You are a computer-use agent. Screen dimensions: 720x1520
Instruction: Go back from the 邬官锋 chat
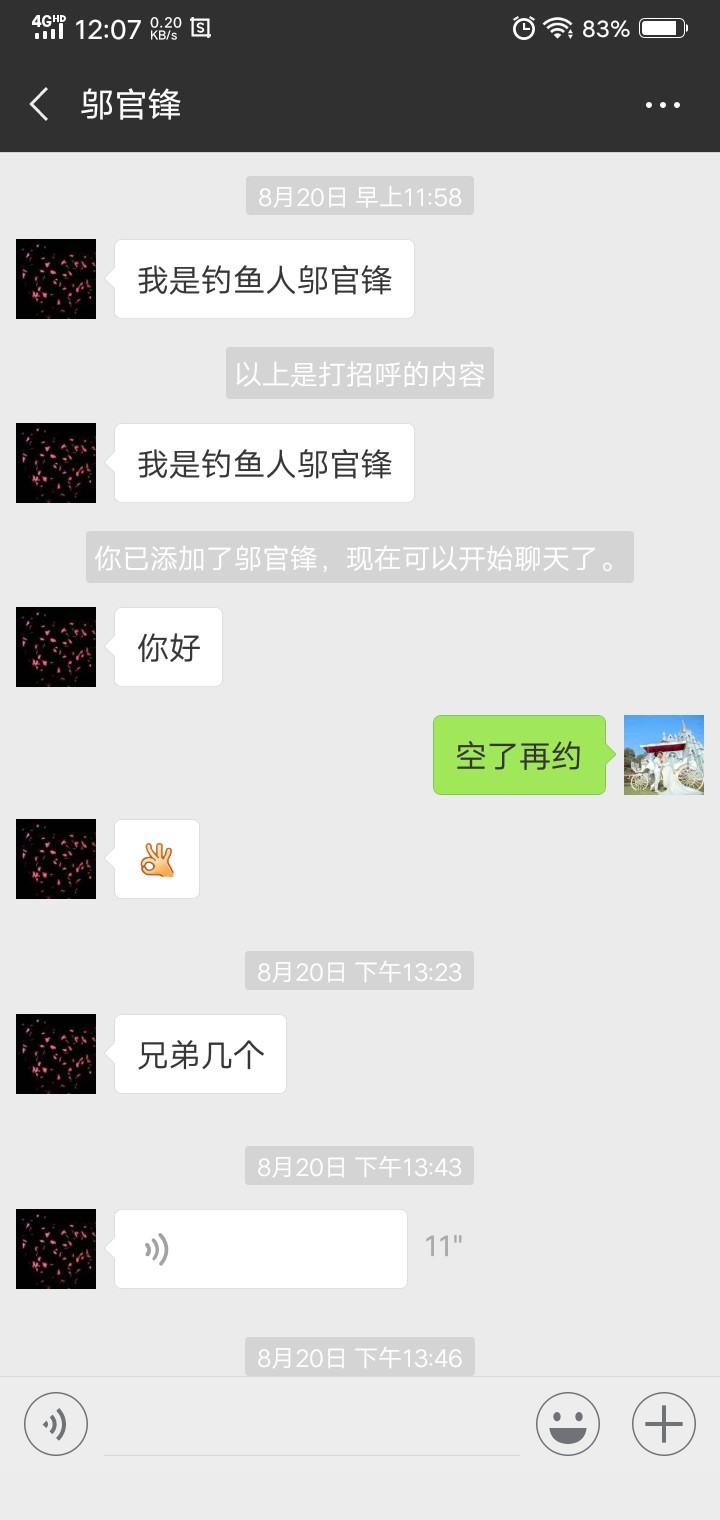(x=39, y=104)
